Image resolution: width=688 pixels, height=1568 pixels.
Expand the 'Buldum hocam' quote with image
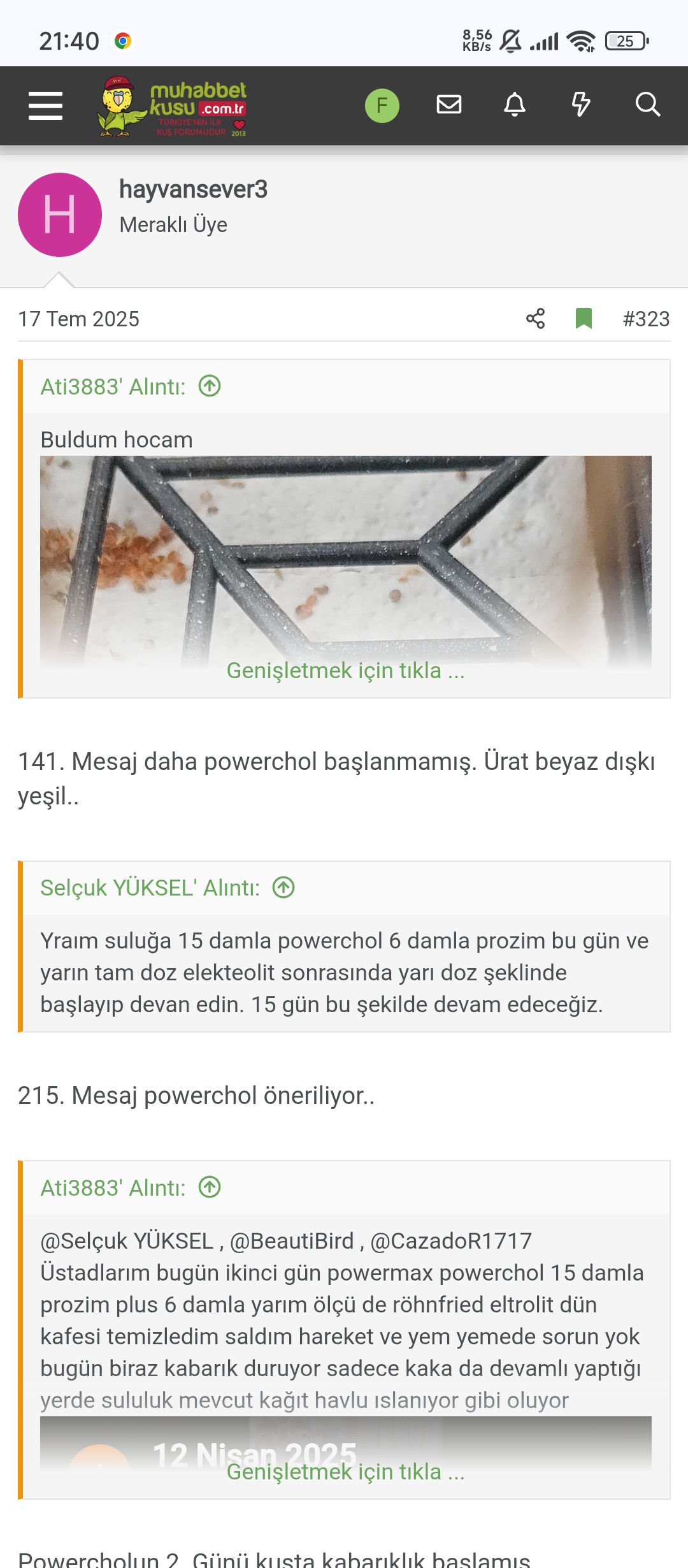click(345, 671)
